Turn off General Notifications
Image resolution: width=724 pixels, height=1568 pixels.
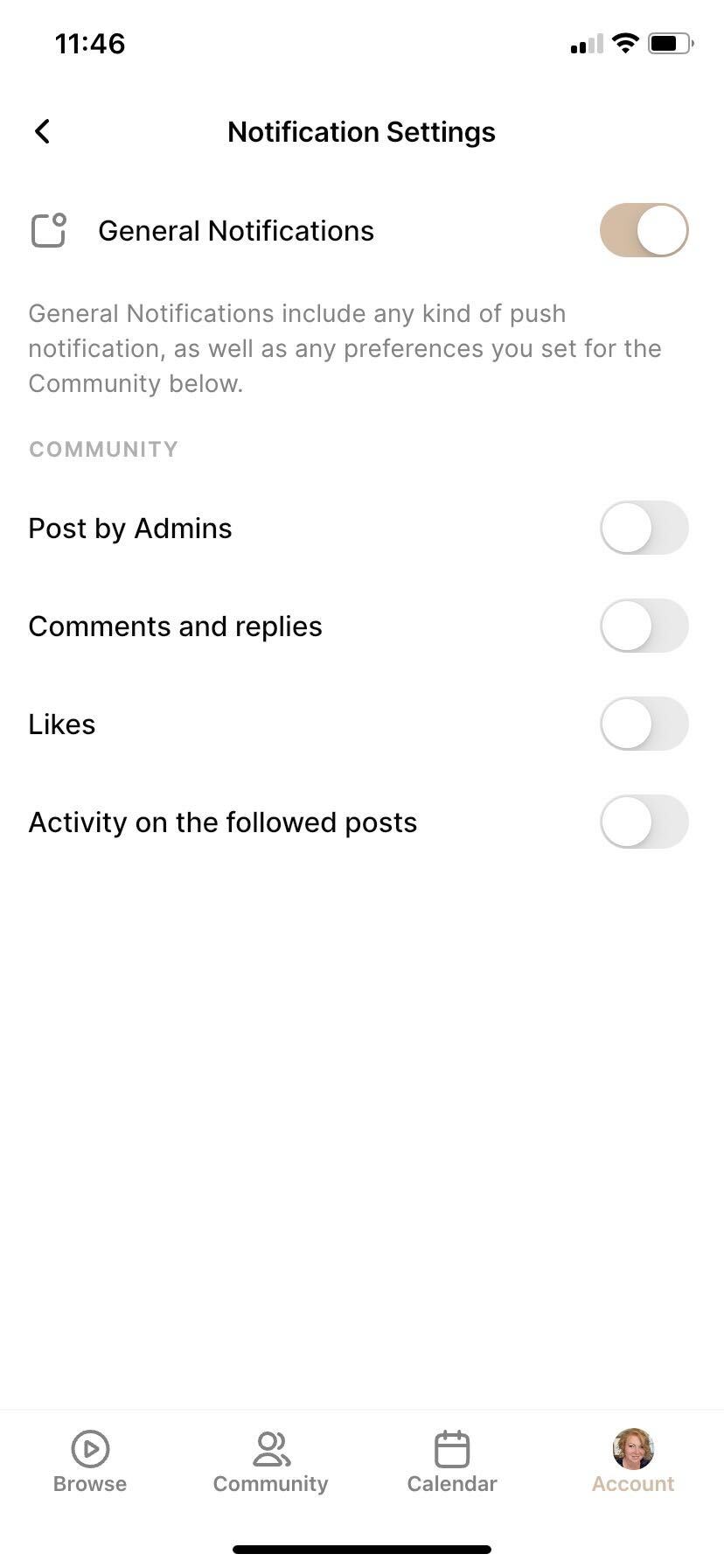click(x=644, y=230)
